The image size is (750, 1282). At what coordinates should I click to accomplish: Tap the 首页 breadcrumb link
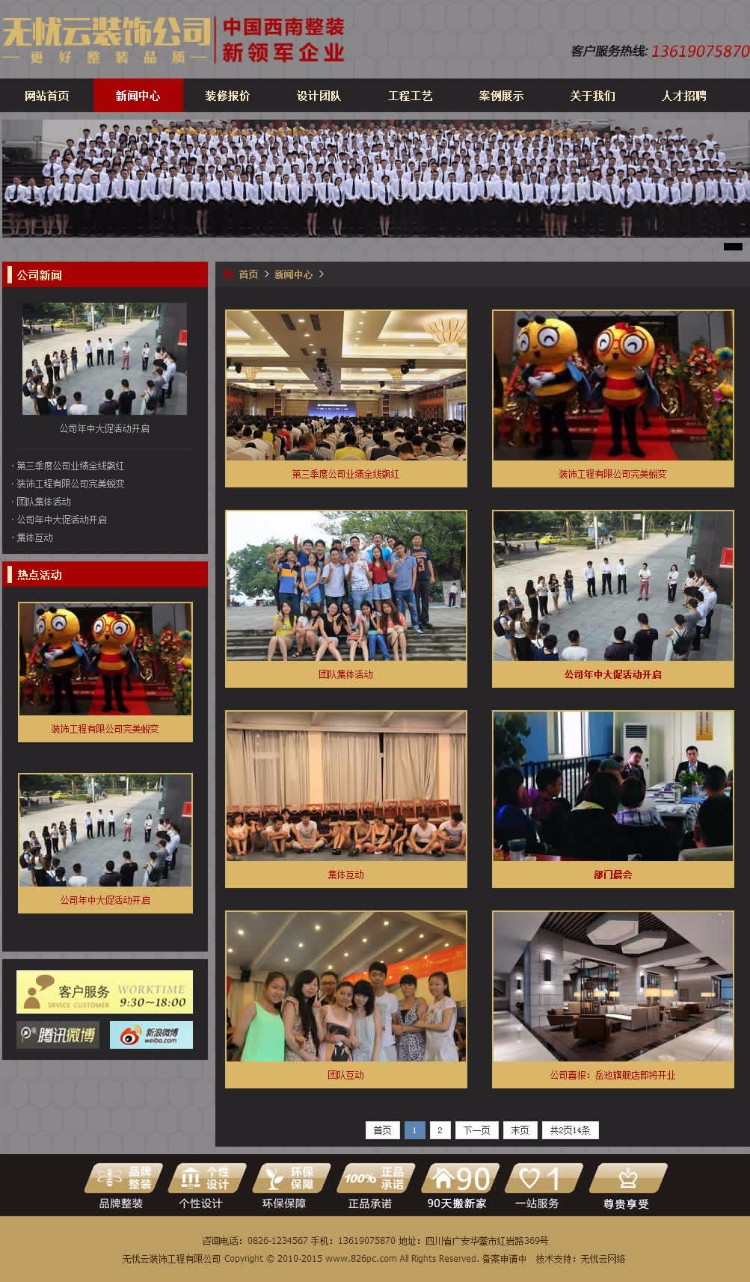[x=248, y=274]
